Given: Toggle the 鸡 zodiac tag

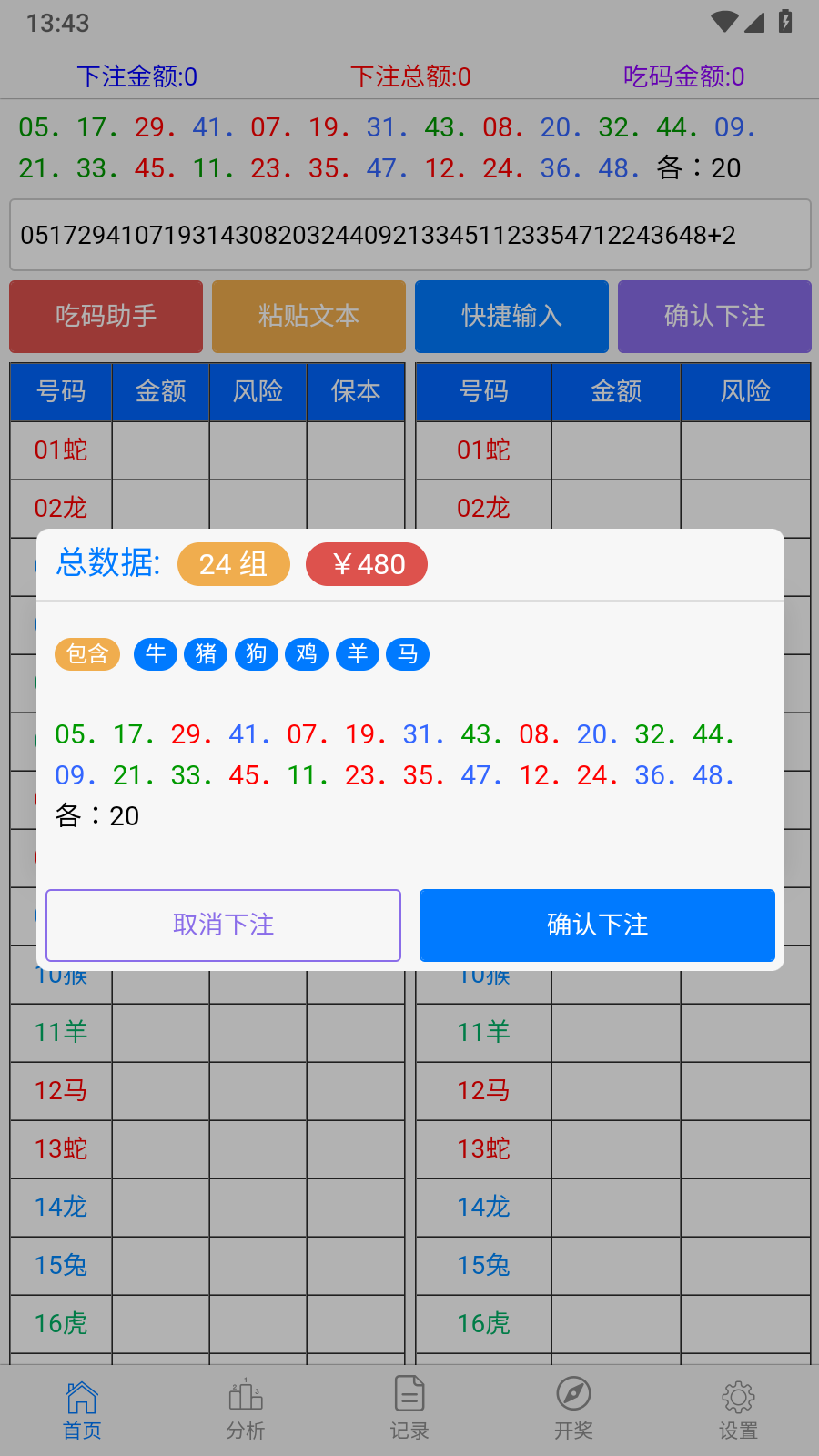Looking at the screenshot, I should click(306, 653).
